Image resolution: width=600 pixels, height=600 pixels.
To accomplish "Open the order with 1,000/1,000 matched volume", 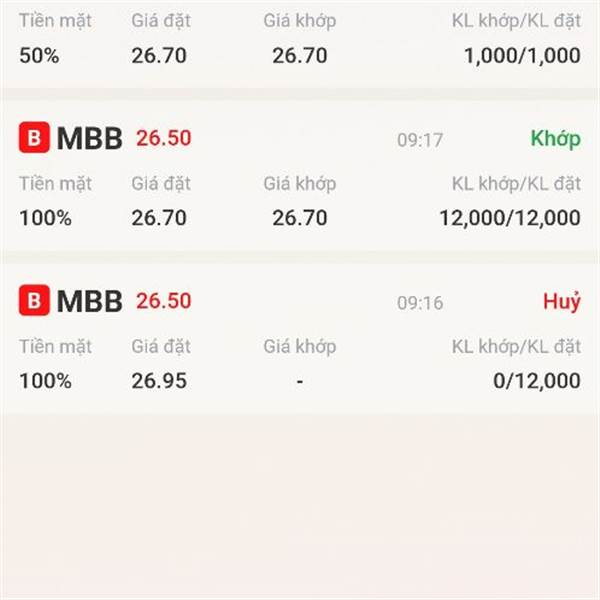I will click(x=299, y=40).
